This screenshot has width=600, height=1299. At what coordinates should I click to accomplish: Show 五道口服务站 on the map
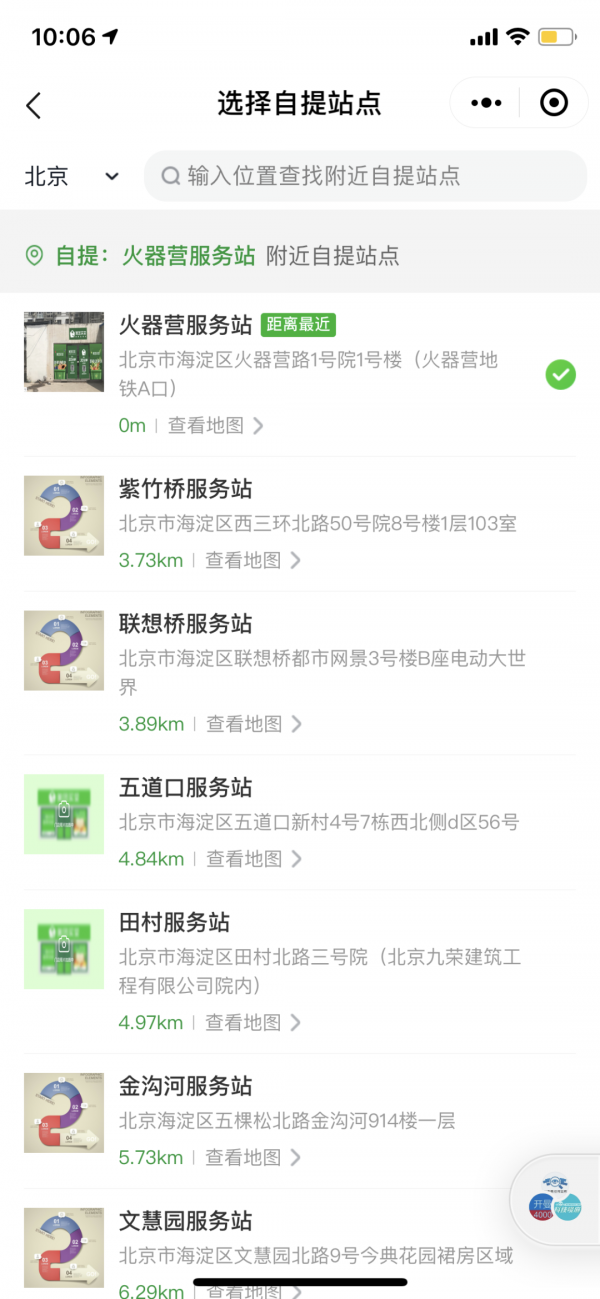click(253, 859)
